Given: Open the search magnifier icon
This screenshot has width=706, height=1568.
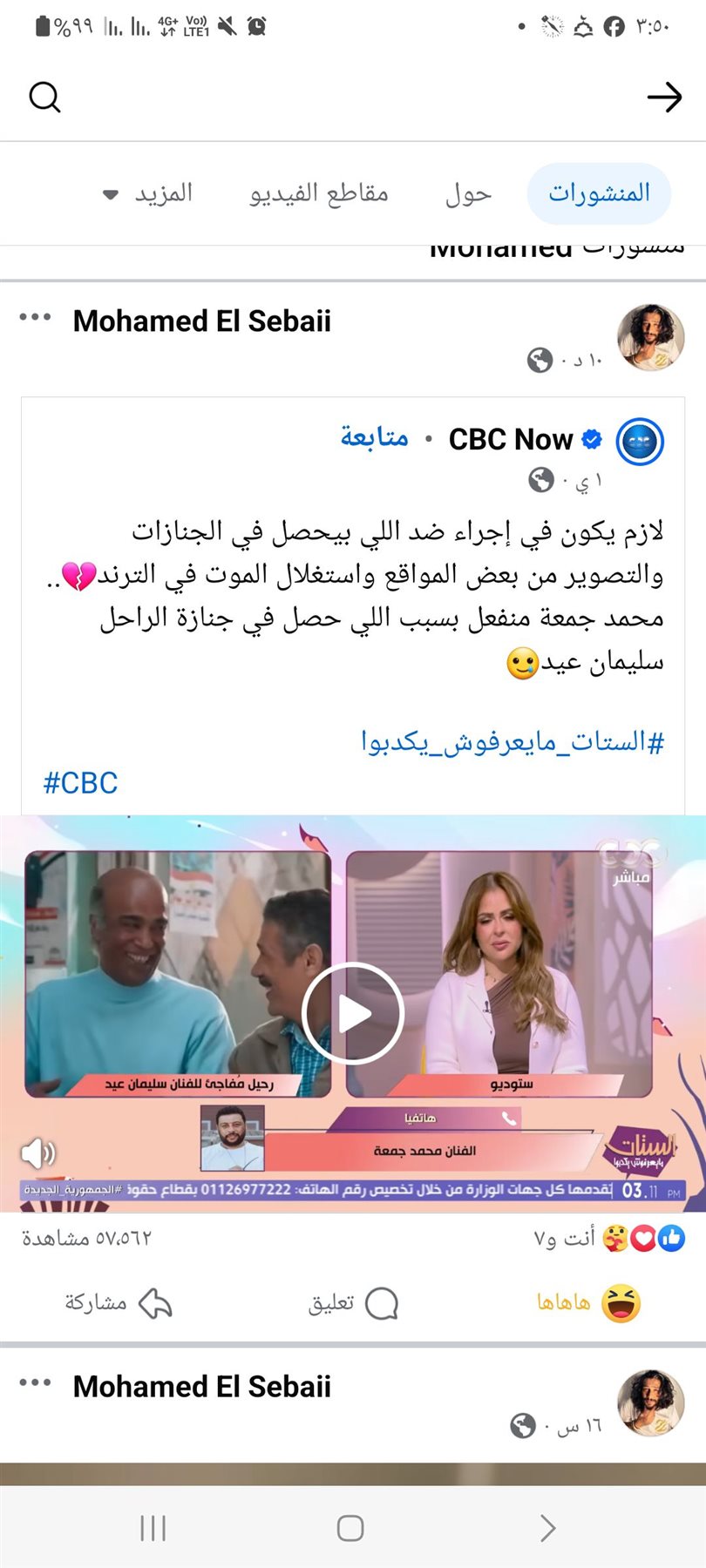Looking at the screenshot, I should pyautogui.click(x=44, y=97).
